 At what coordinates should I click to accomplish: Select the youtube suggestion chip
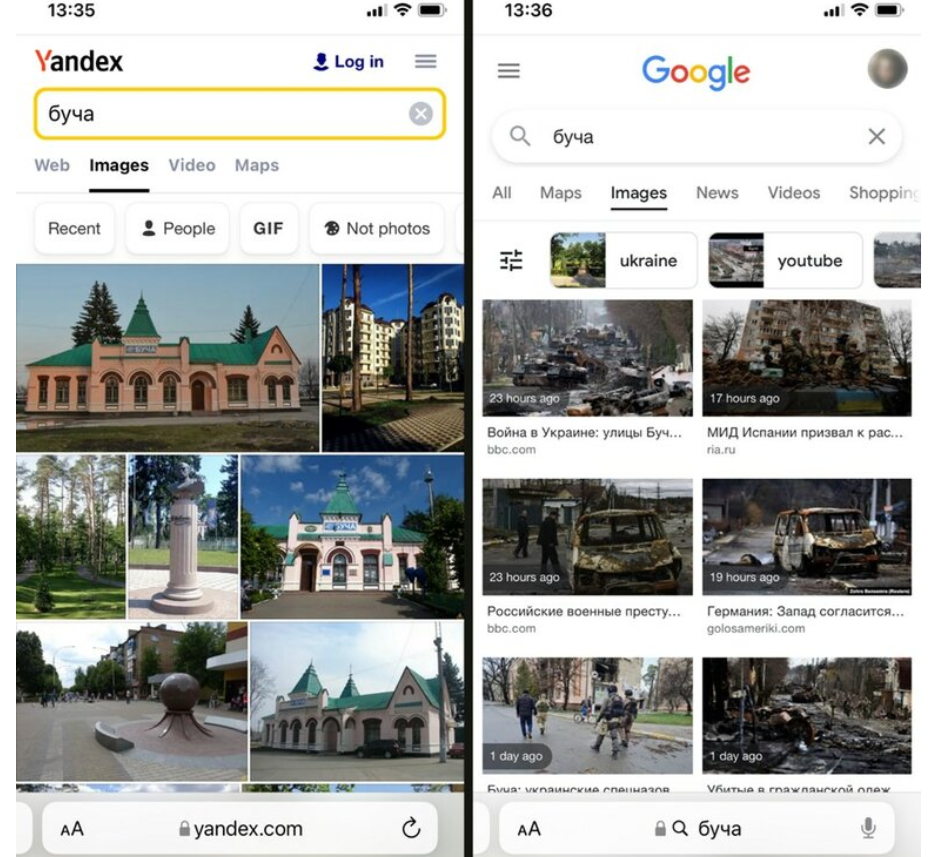point(785,261)
